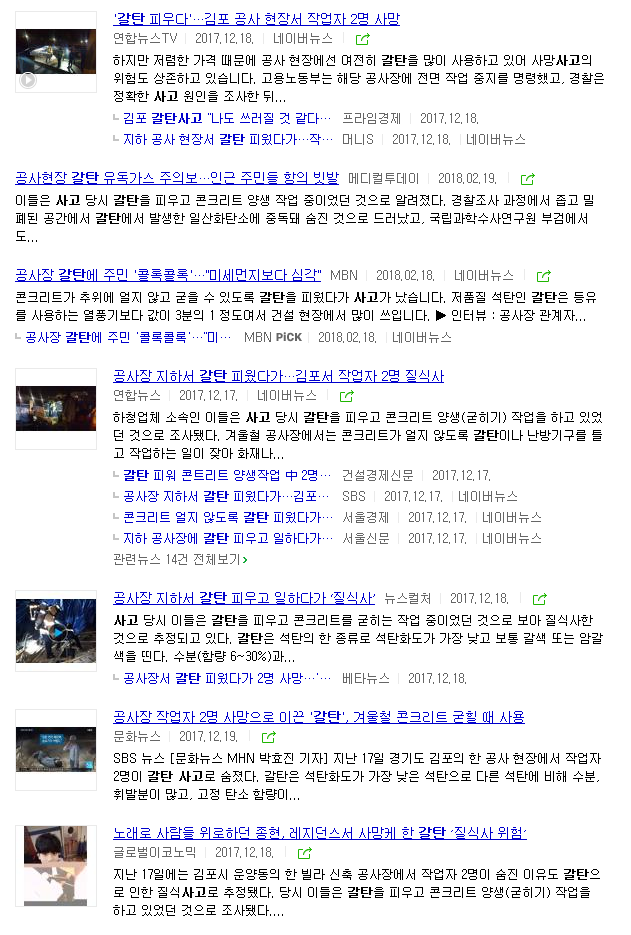Open article '갈탄 피우다'…김포 공사 현장서 작업자 2명 사망

(x=256, y=18)
